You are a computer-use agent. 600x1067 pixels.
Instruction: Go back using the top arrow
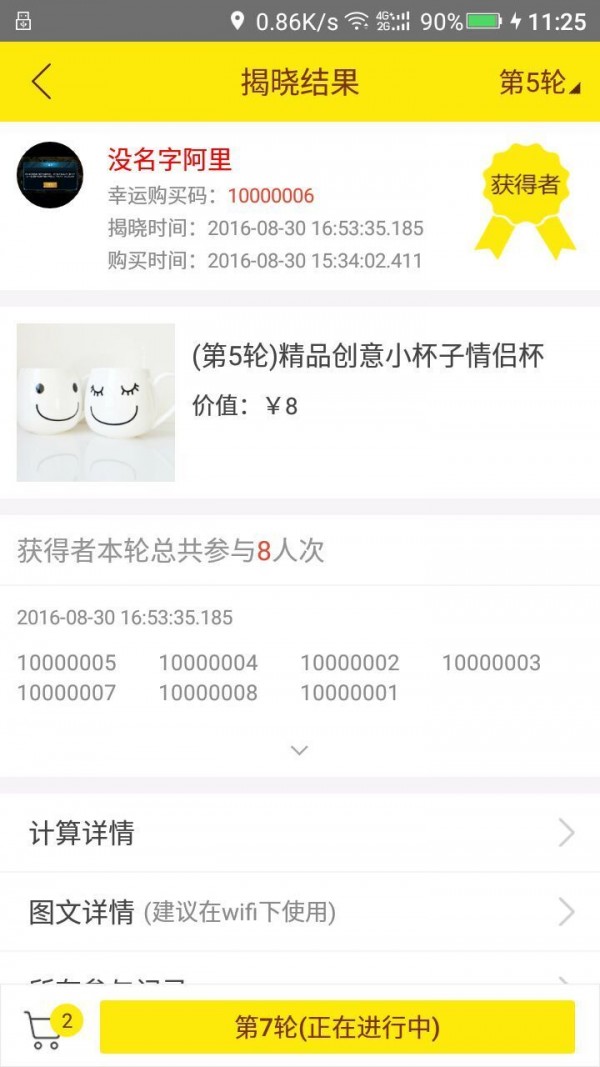pyautogui.click(x=41, y=82)
